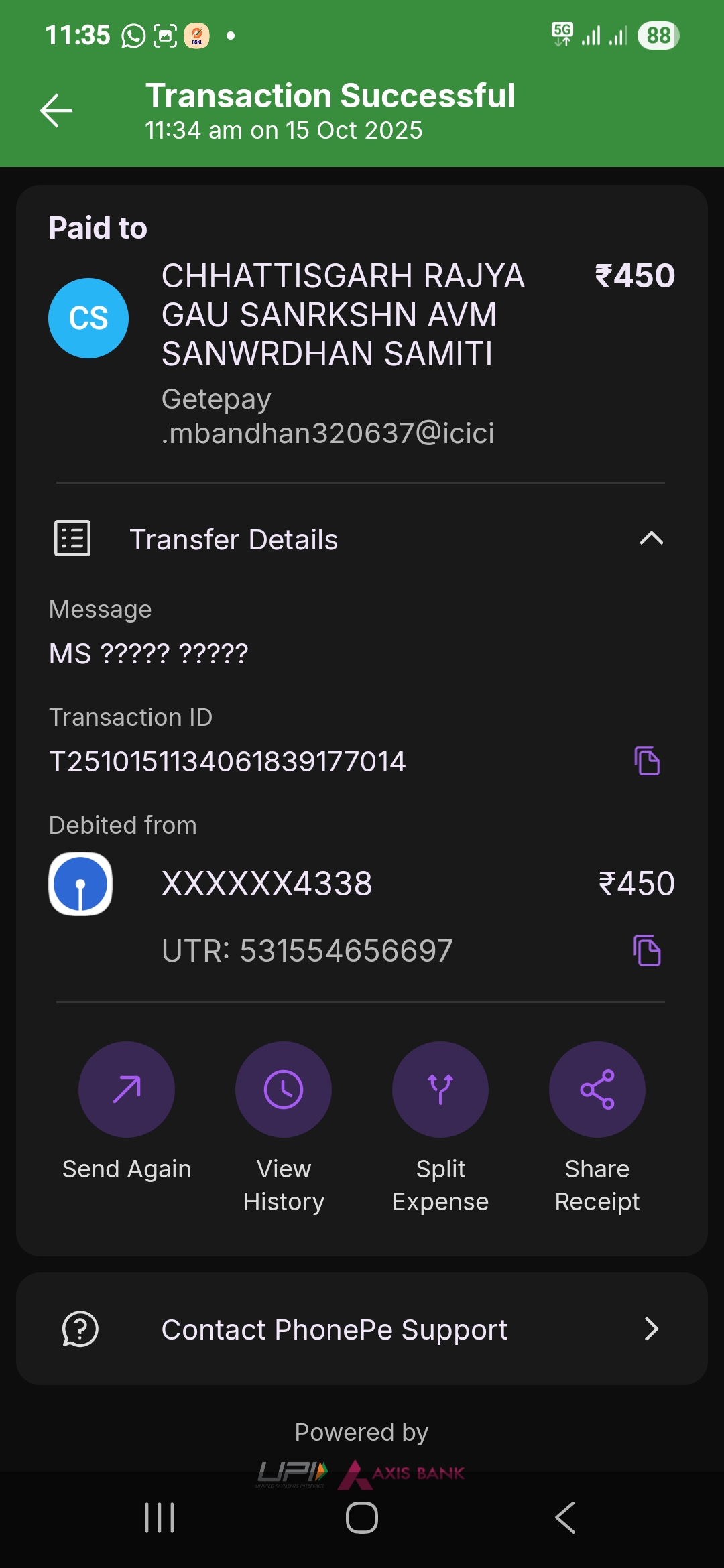Open View History
The image size is (724, 1568).
(284, 1090)
